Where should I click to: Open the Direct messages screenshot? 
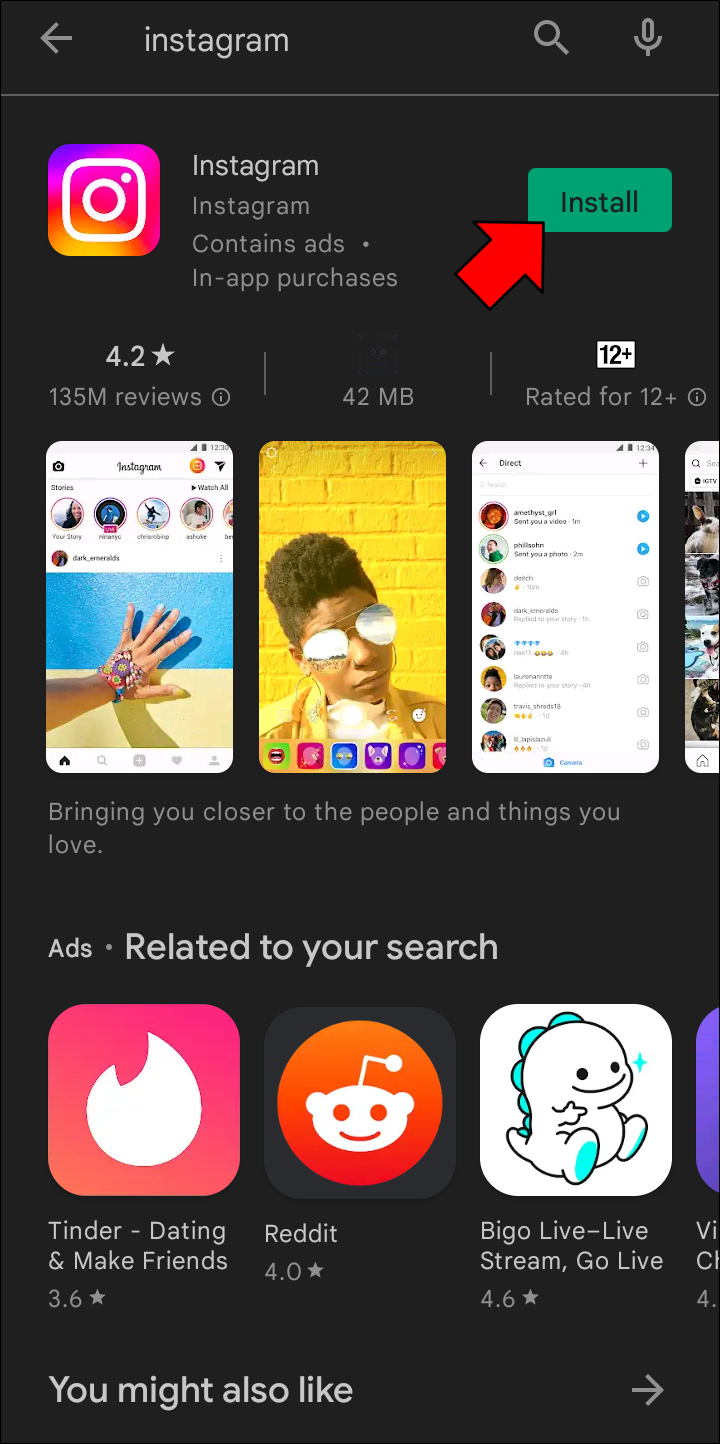(565, 606)
